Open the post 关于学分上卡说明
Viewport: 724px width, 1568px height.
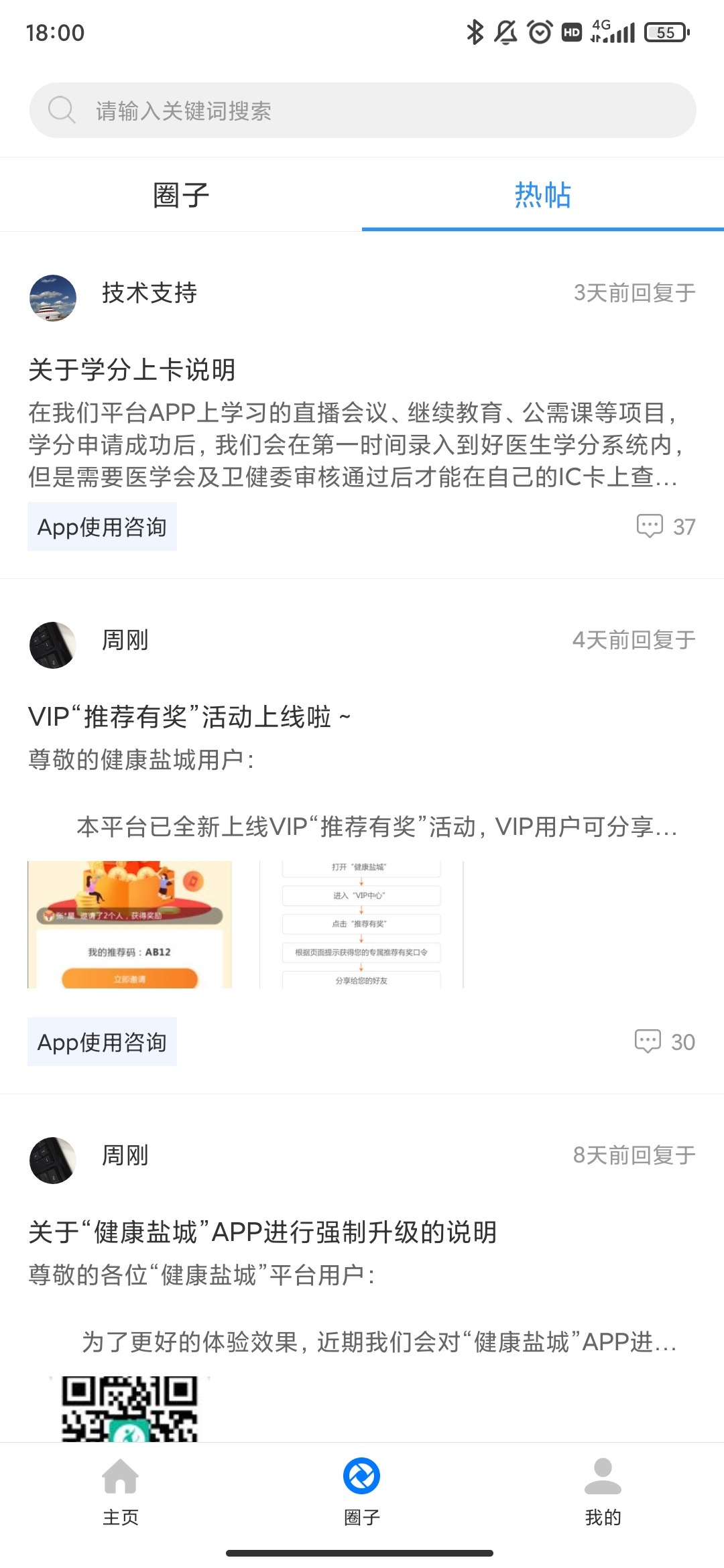point(132,370)
